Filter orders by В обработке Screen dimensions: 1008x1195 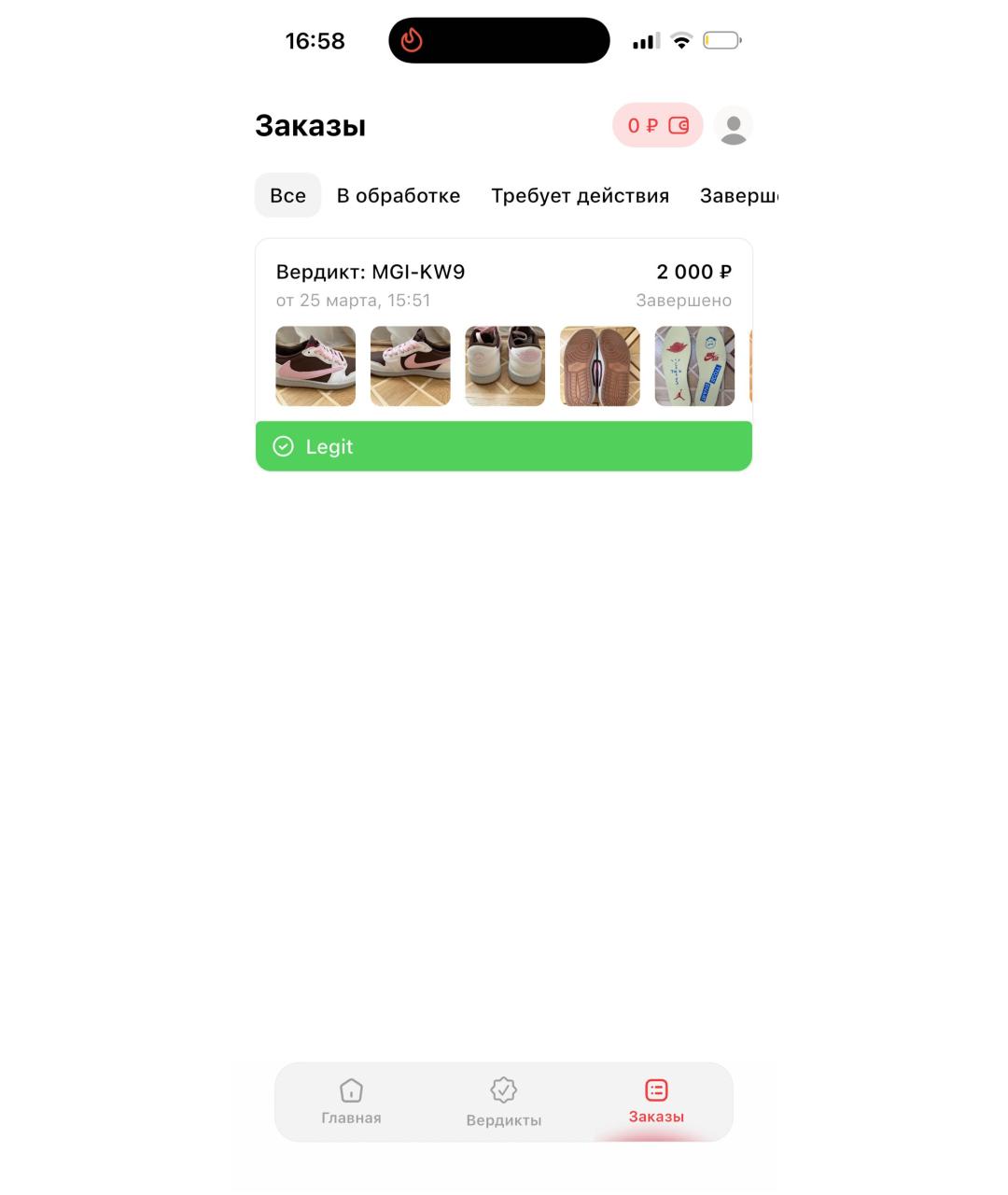399,195
